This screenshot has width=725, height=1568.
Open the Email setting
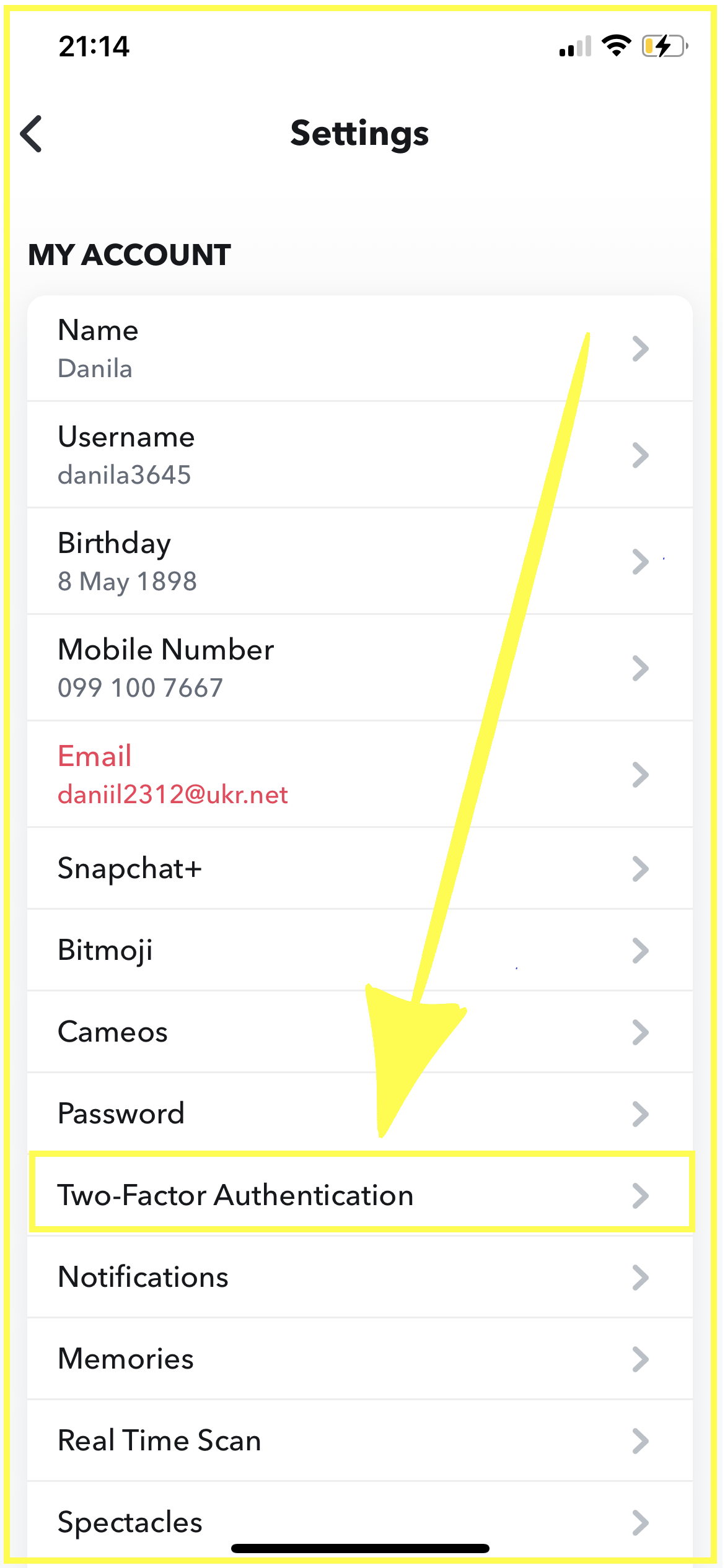point(360,775)
